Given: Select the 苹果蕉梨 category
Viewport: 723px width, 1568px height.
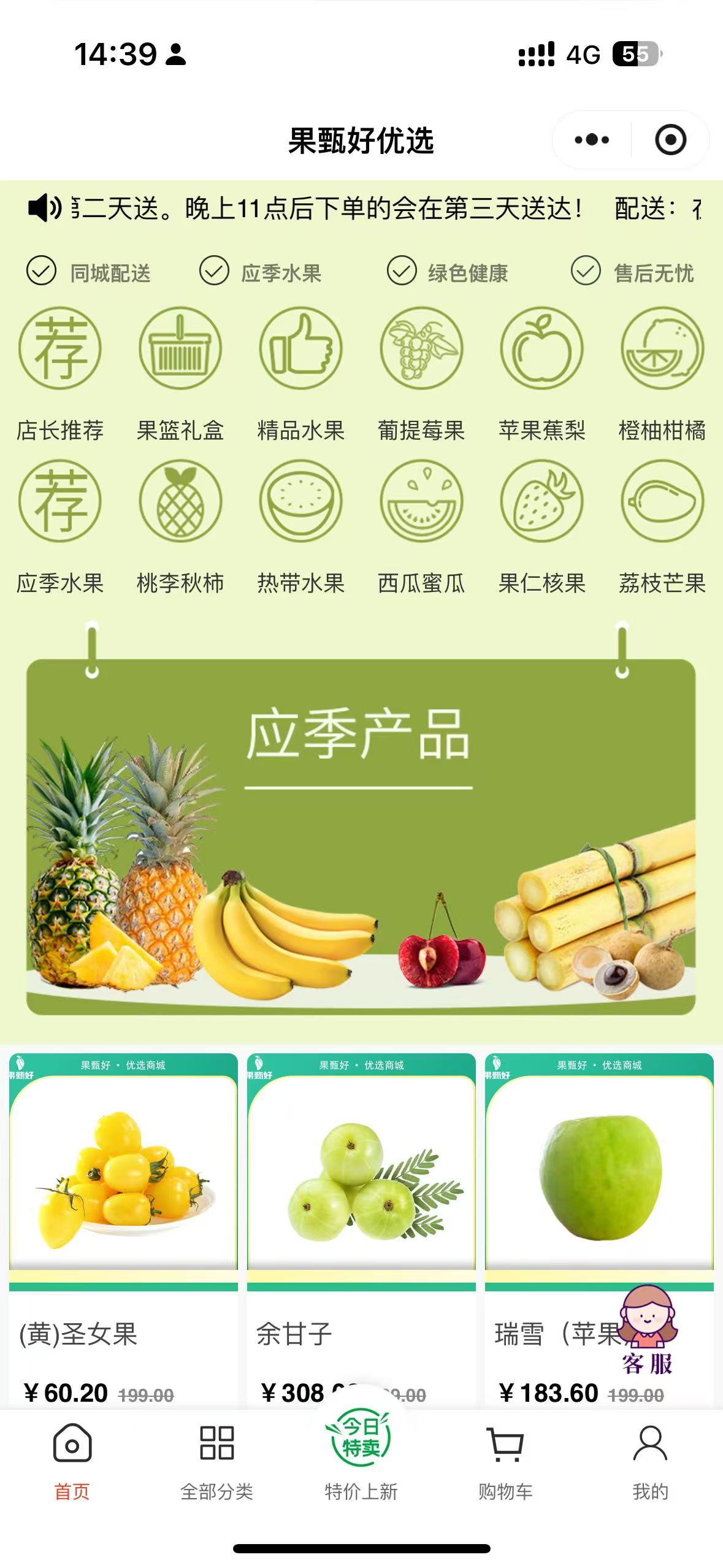Looking at the screenshot, I should pyautogui.click(x=541, y=374).
